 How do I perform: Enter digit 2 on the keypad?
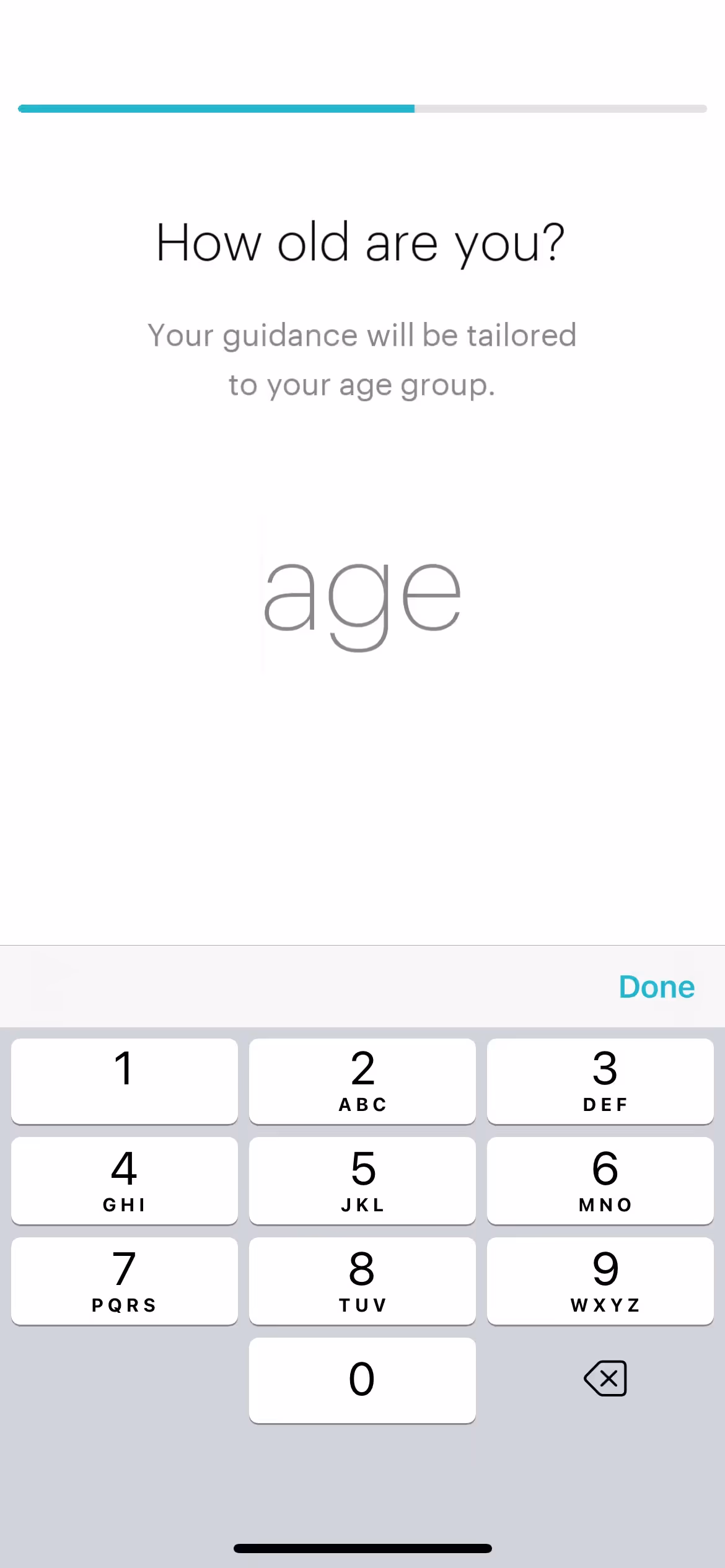coord(362,1081)
